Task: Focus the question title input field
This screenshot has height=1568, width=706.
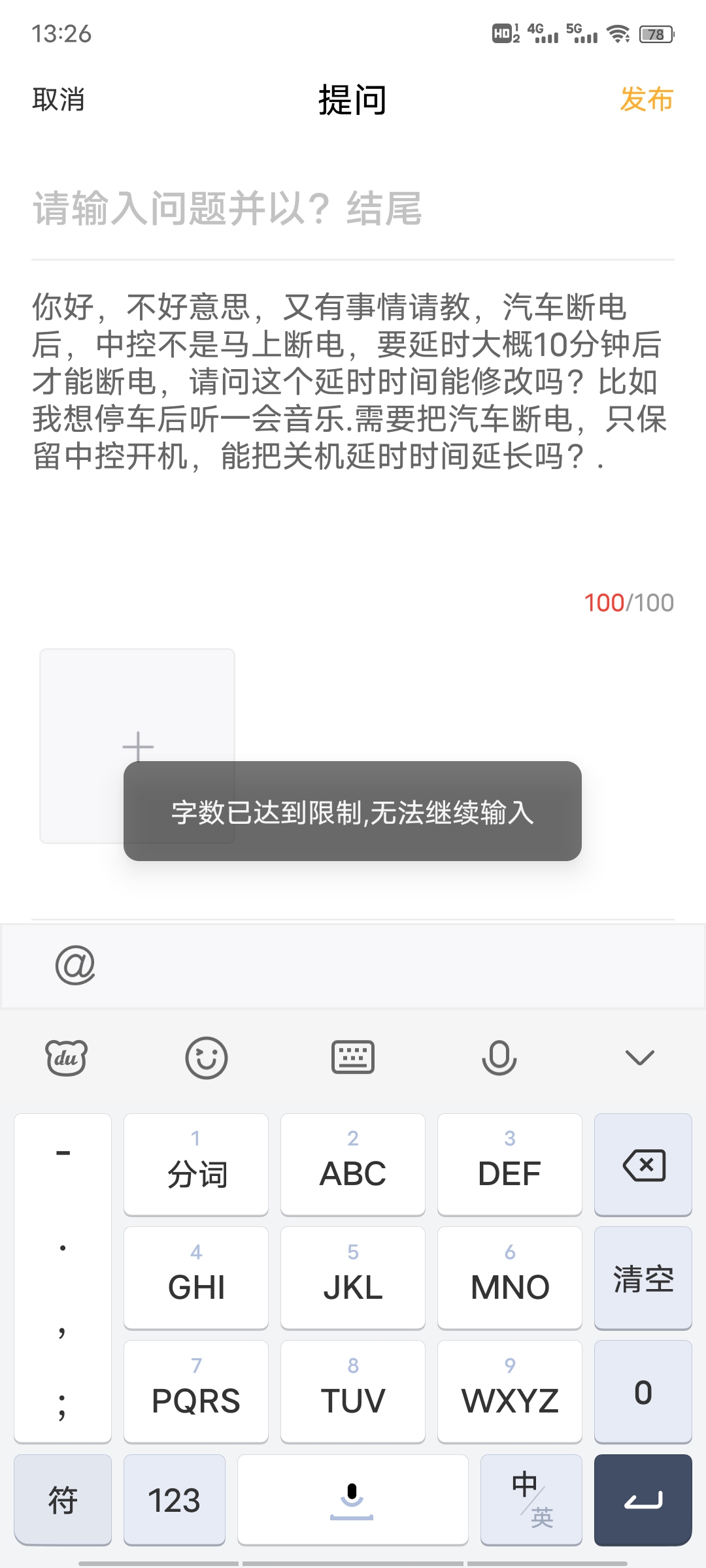Action: (x=353, y=209)
